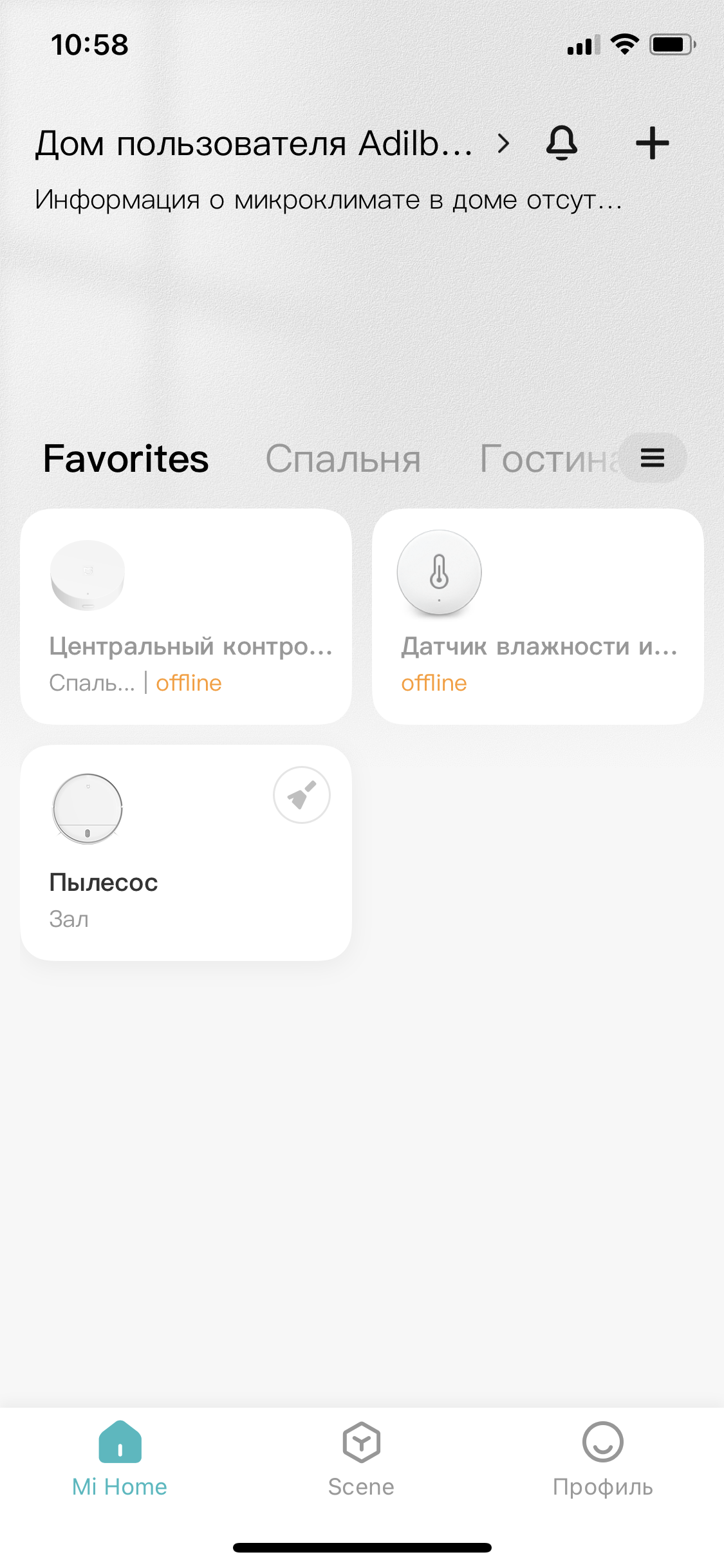
Task: Open the Центральный контроллер device card
Action: tap(186, 617)
